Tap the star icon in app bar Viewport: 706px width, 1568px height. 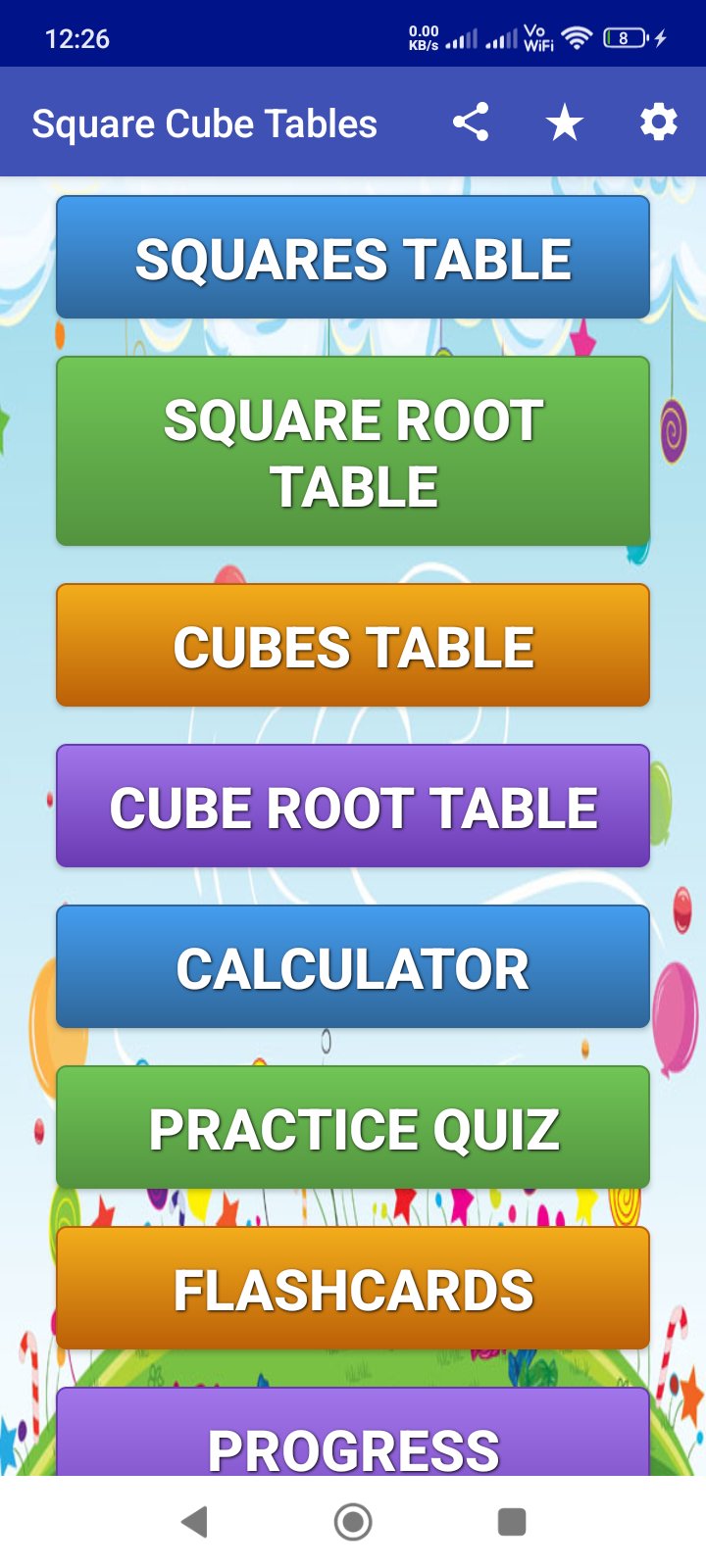[x=565, y=122]
